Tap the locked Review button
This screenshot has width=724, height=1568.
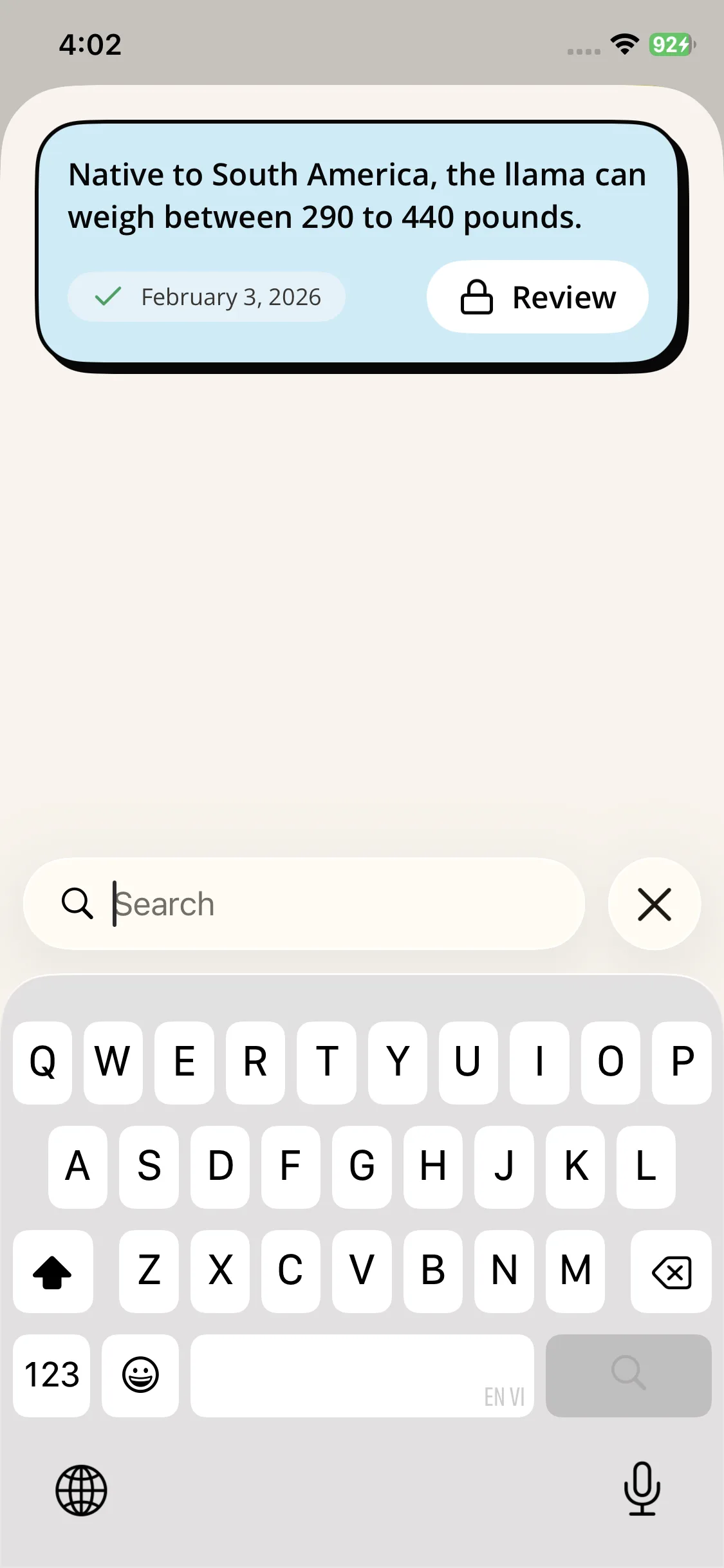[537, 297]
